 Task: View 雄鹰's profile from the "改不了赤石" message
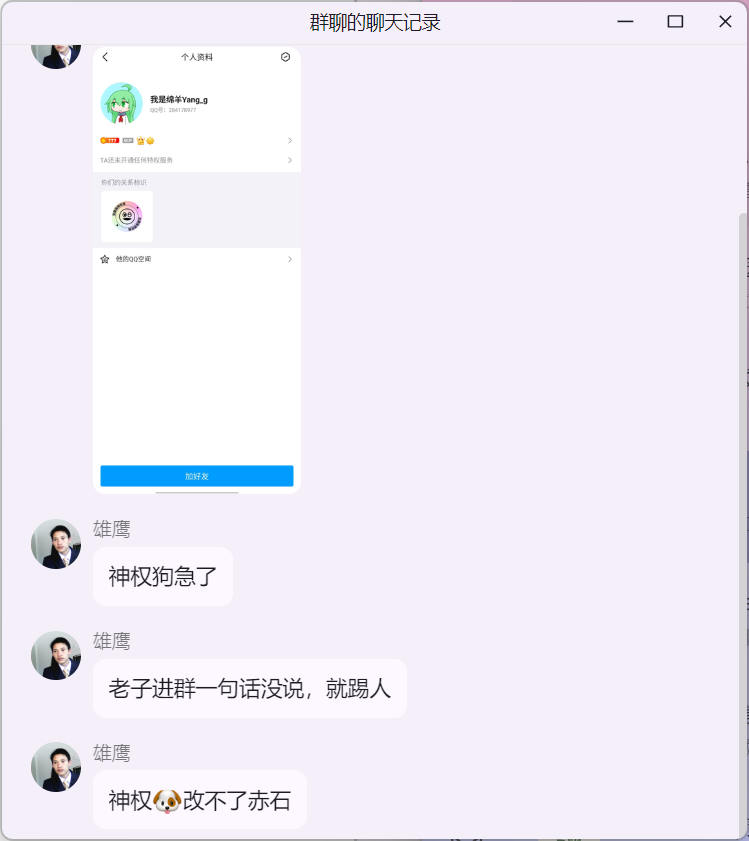click(56, 767)
